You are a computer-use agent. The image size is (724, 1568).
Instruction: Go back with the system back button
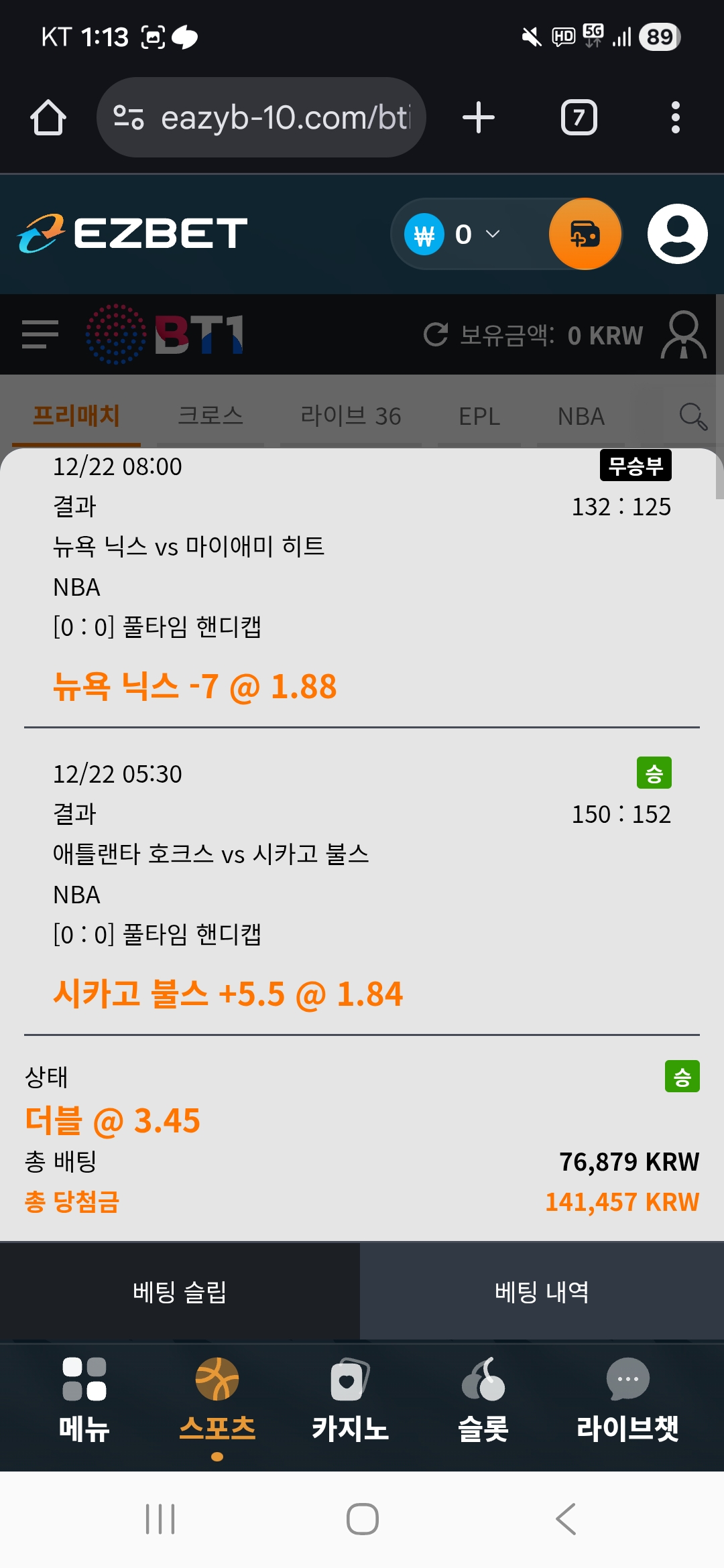pos(566,1519)
